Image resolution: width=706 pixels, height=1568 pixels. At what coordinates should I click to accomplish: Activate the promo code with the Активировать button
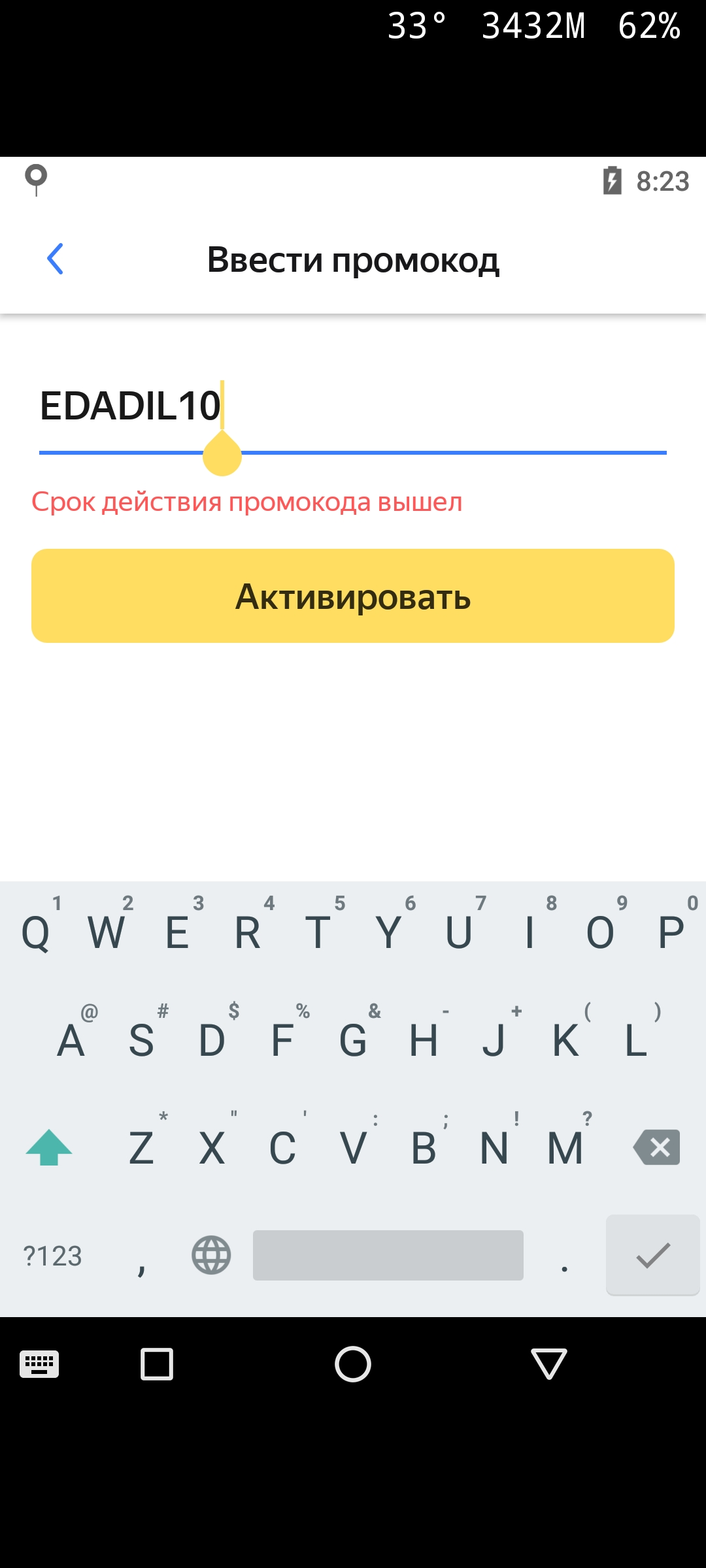click(x=353, y=596)
